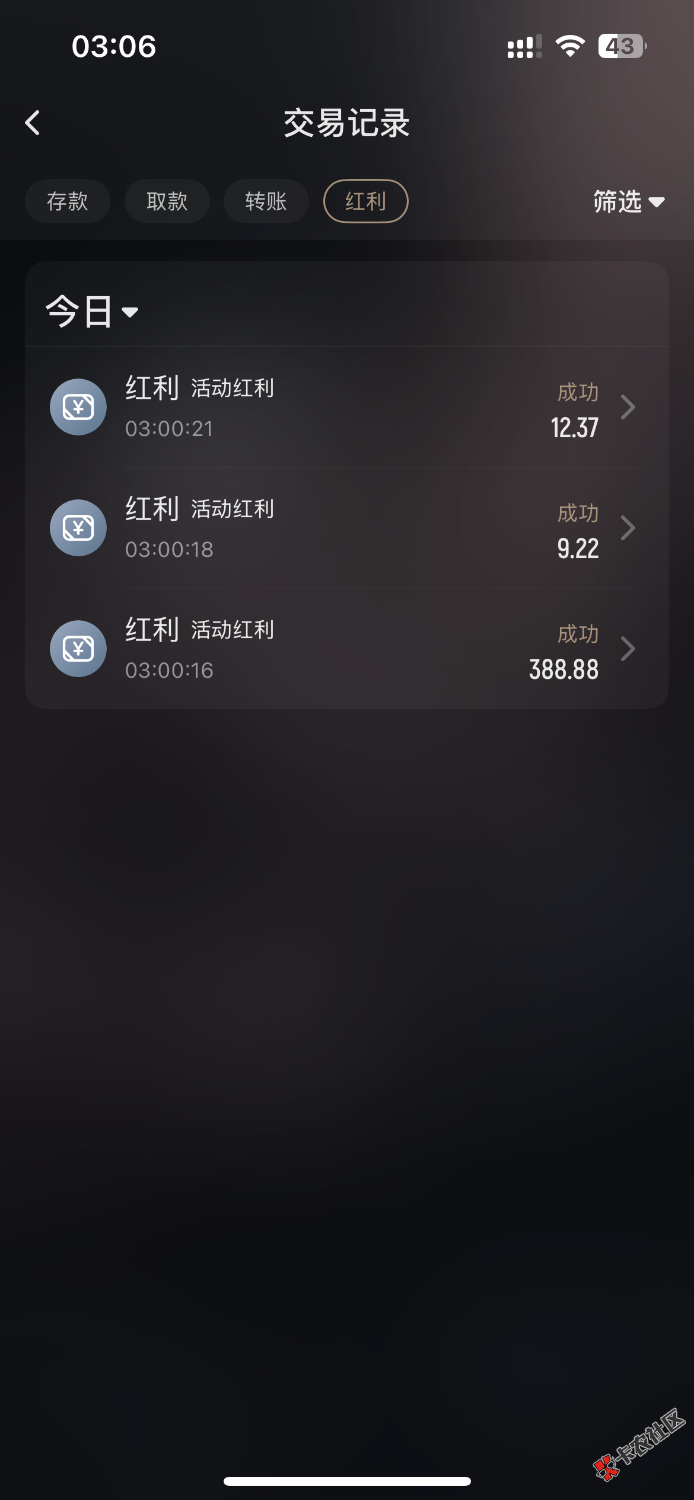Expand the 今日 date dropdown

[x=92, y=312]
